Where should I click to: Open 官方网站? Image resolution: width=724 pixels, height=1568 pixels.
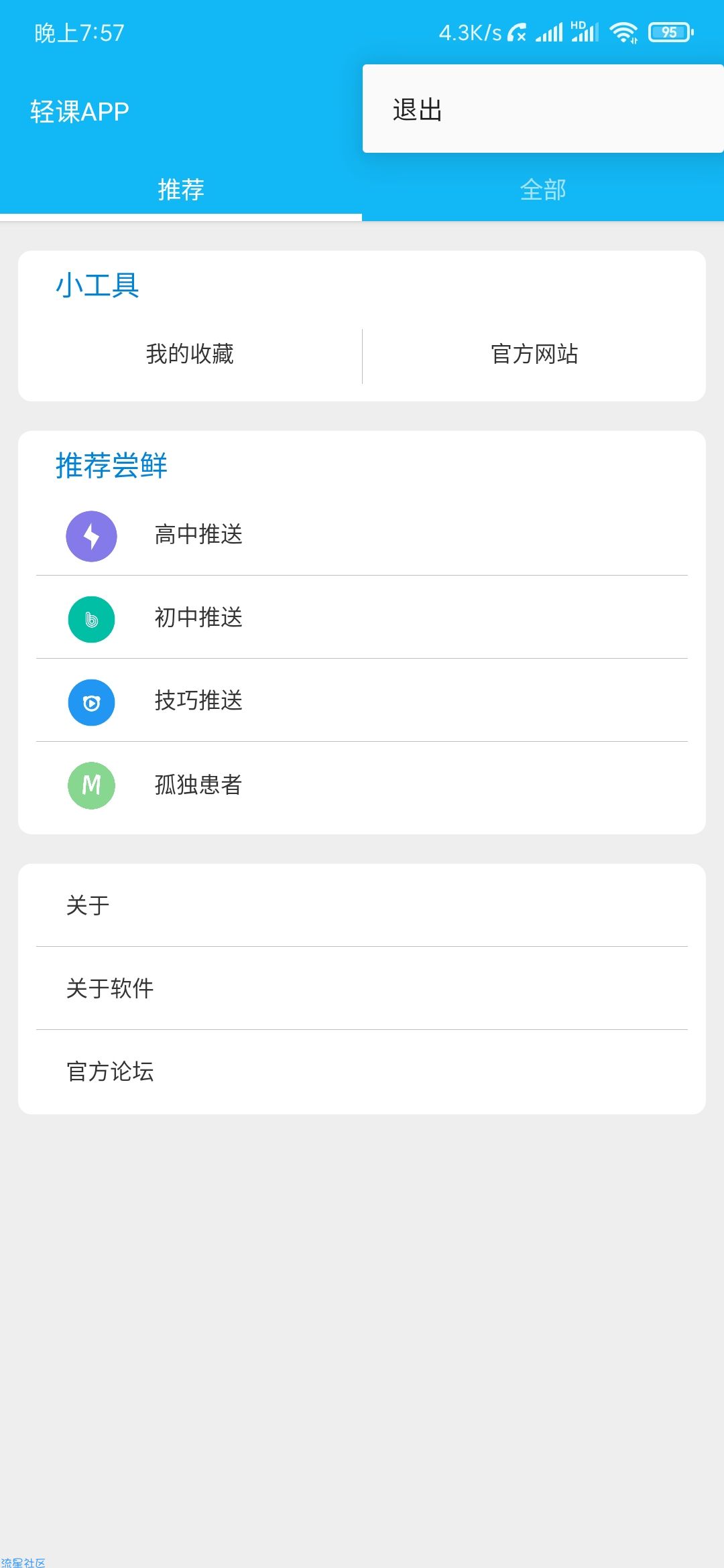pyautogui.click(x=534, y=354)
